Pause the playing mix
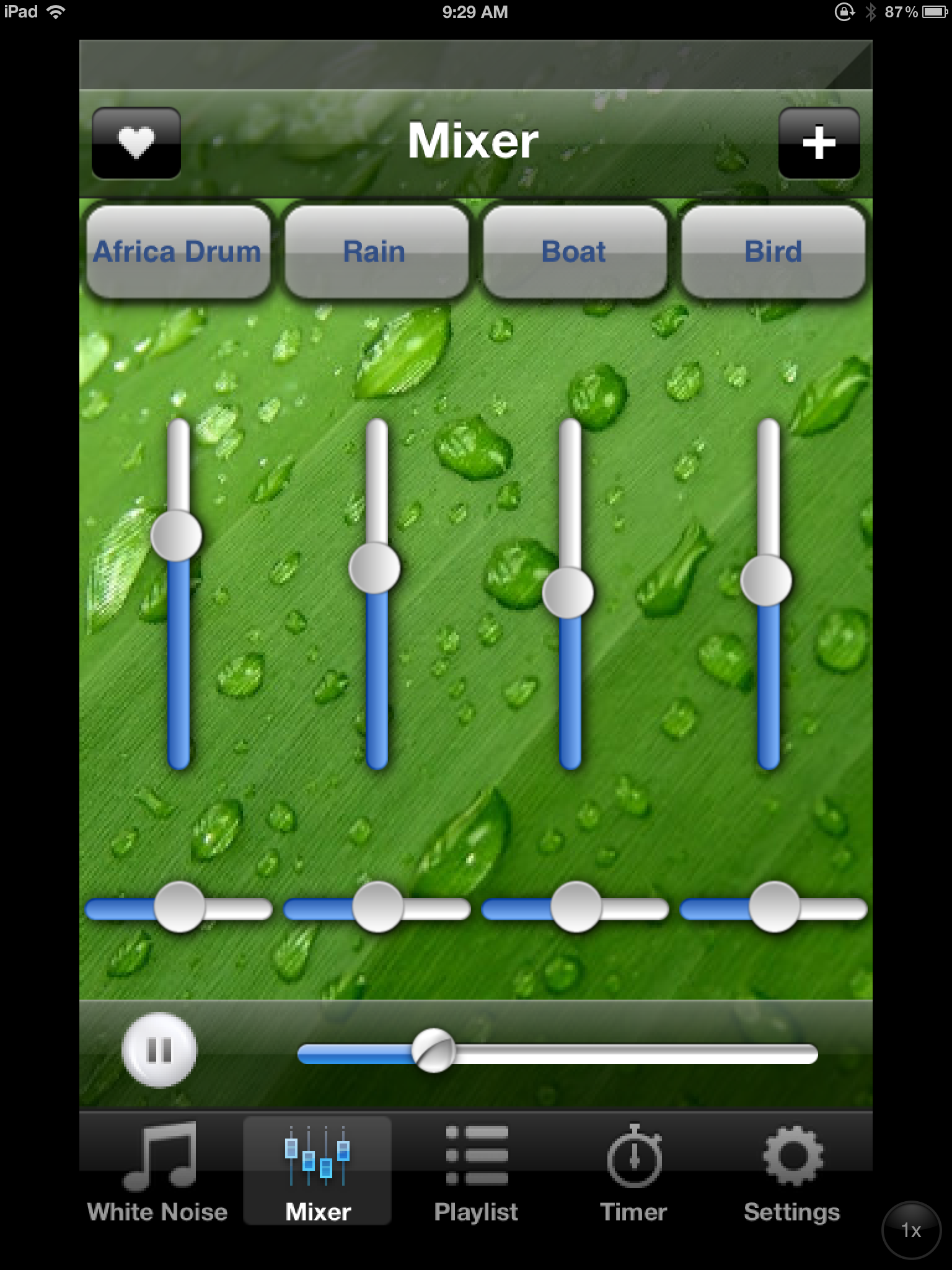This screenshot has width=952, height=1270. coord(159,1050)
